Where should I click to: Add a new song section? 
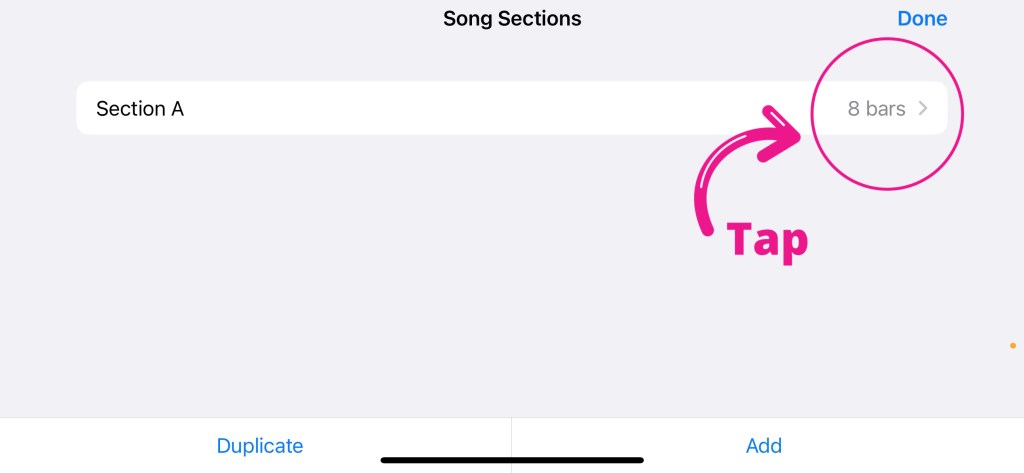763,446
